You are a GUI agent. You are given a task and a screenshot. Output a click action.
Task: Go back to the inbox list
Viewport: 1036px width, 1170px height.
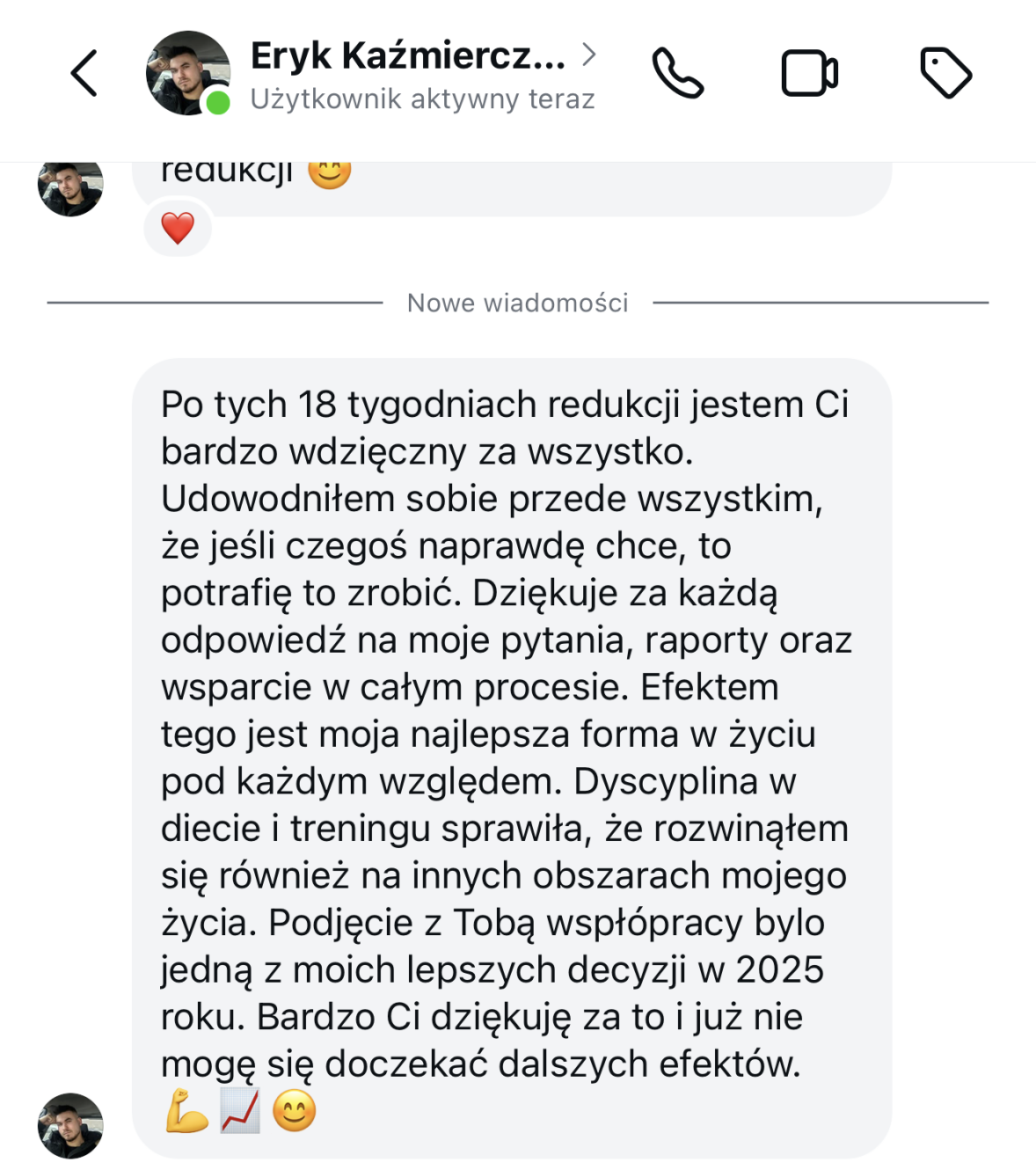[84, 72]
